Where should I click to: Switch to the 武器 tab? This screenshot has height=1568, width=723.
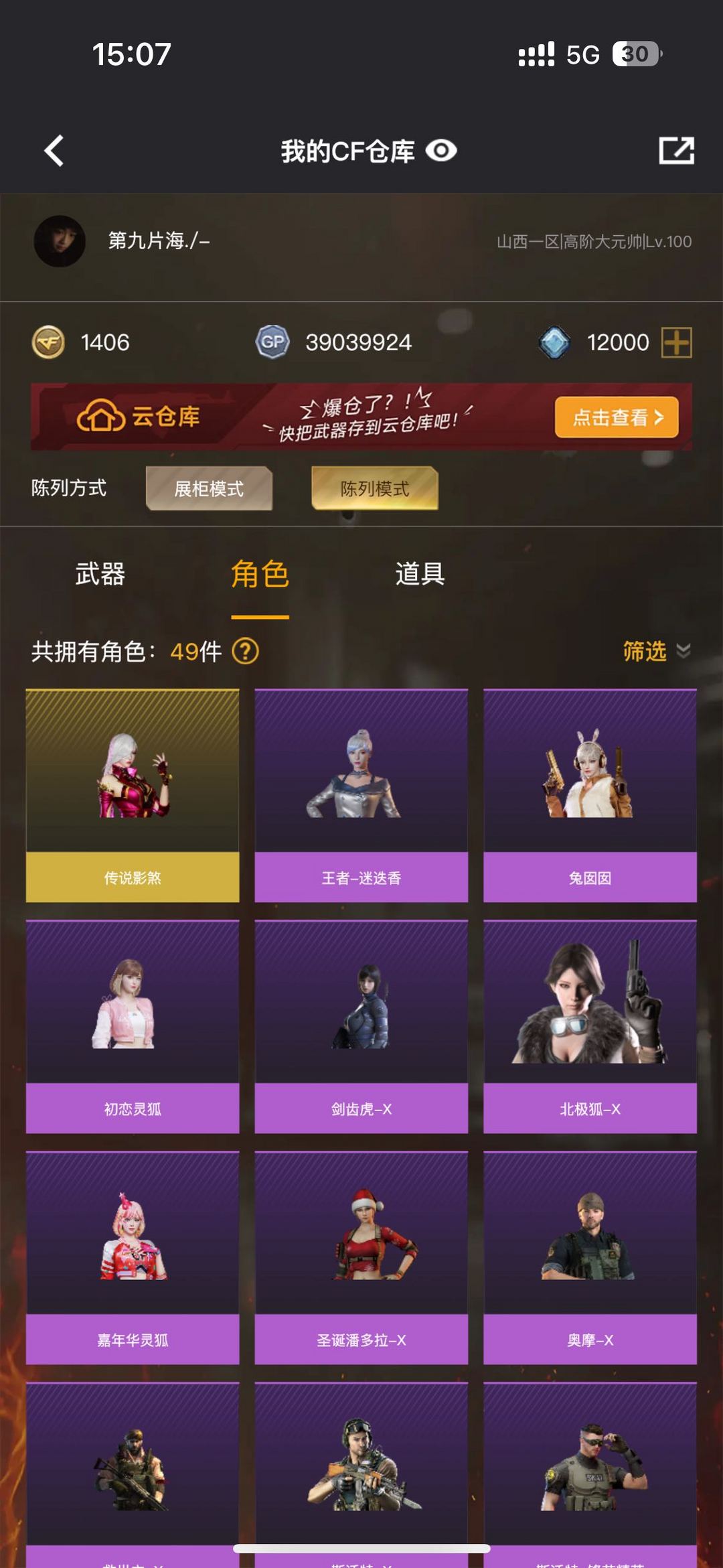click(100, 574)
